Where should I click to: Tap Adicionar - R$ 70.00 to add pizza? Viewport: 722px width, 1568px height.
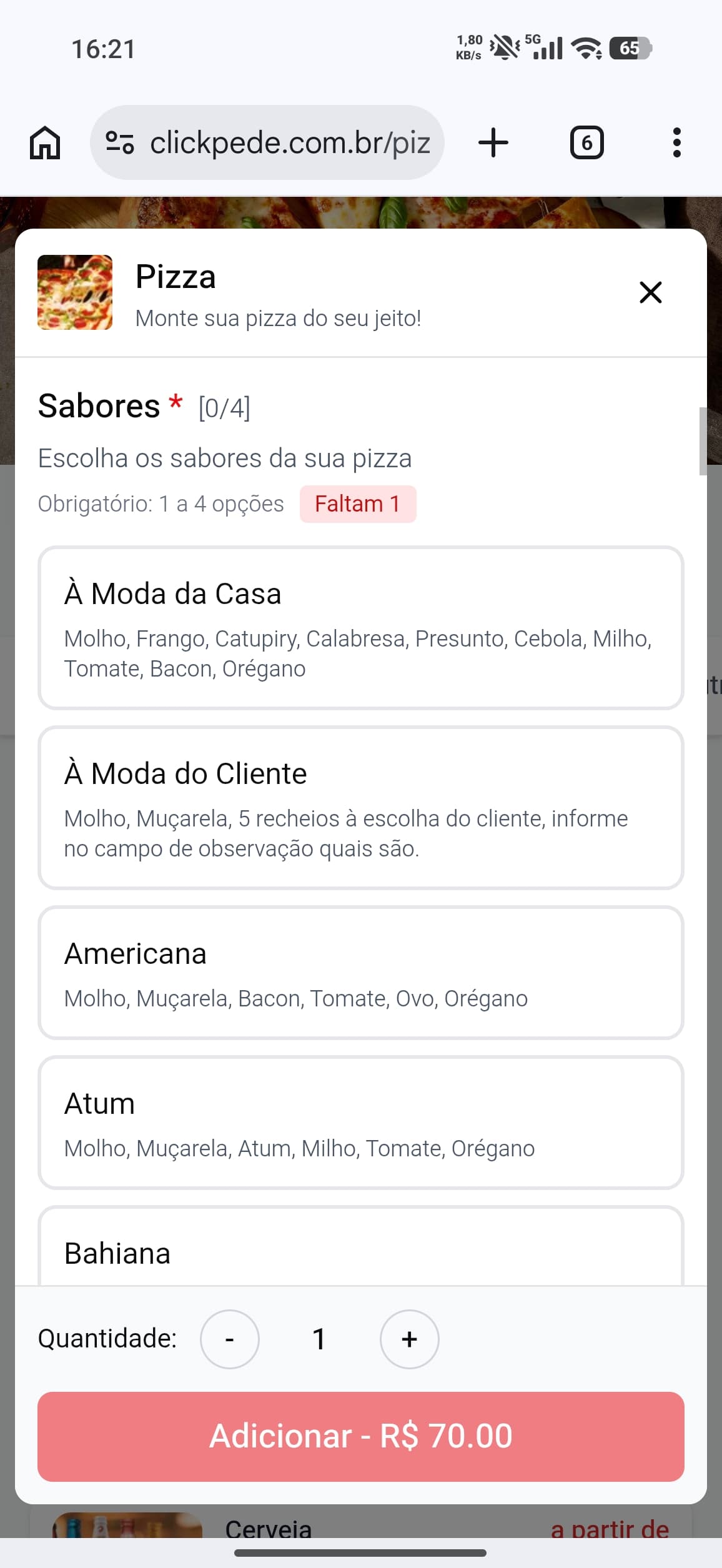[361, 1436]
